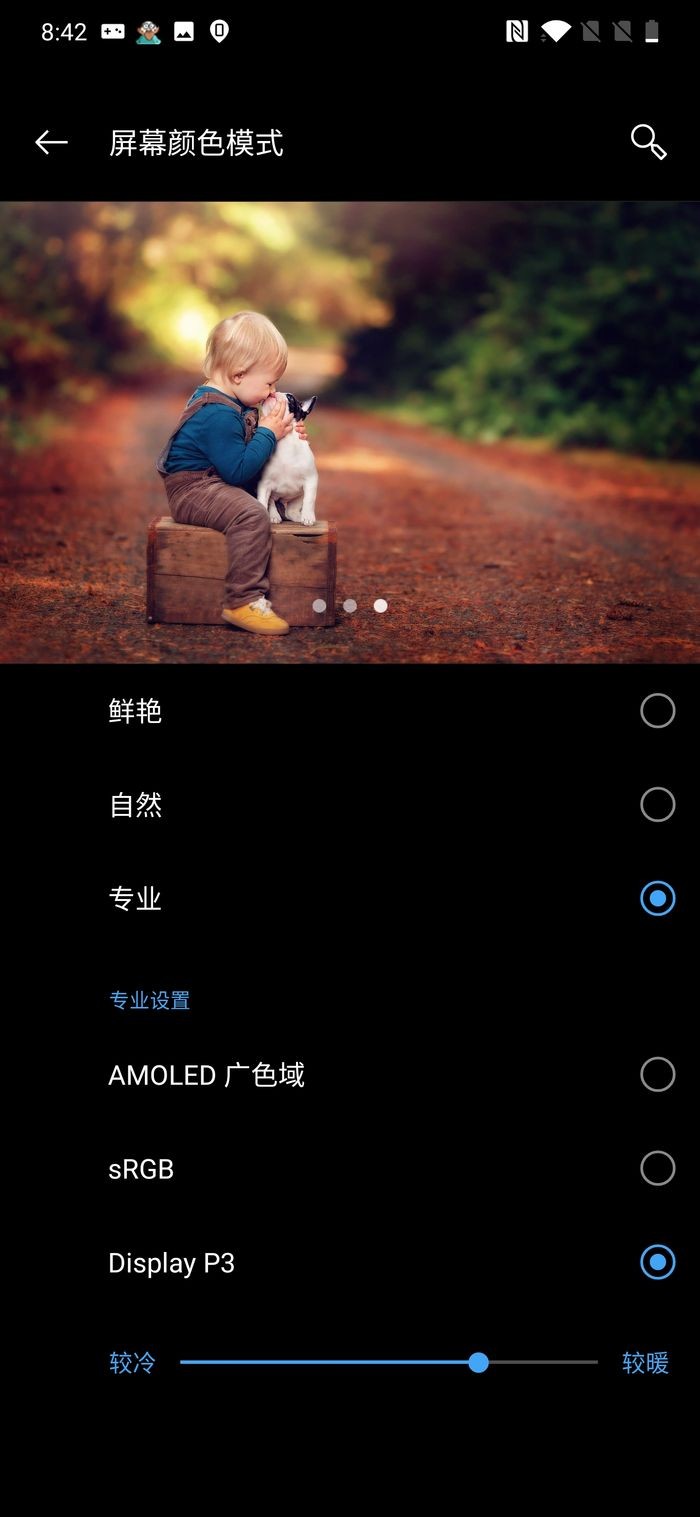Go back from 屏幕颜色模式
This screenshot has height=1517, width=700.
coord(51,143)
